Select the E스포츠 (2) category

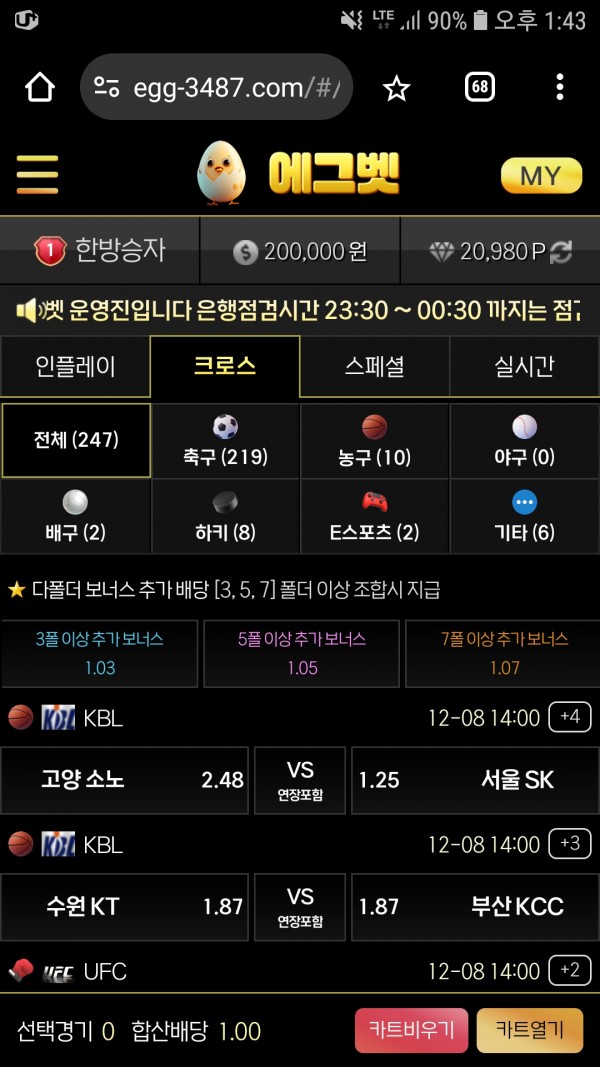(374, 516)
